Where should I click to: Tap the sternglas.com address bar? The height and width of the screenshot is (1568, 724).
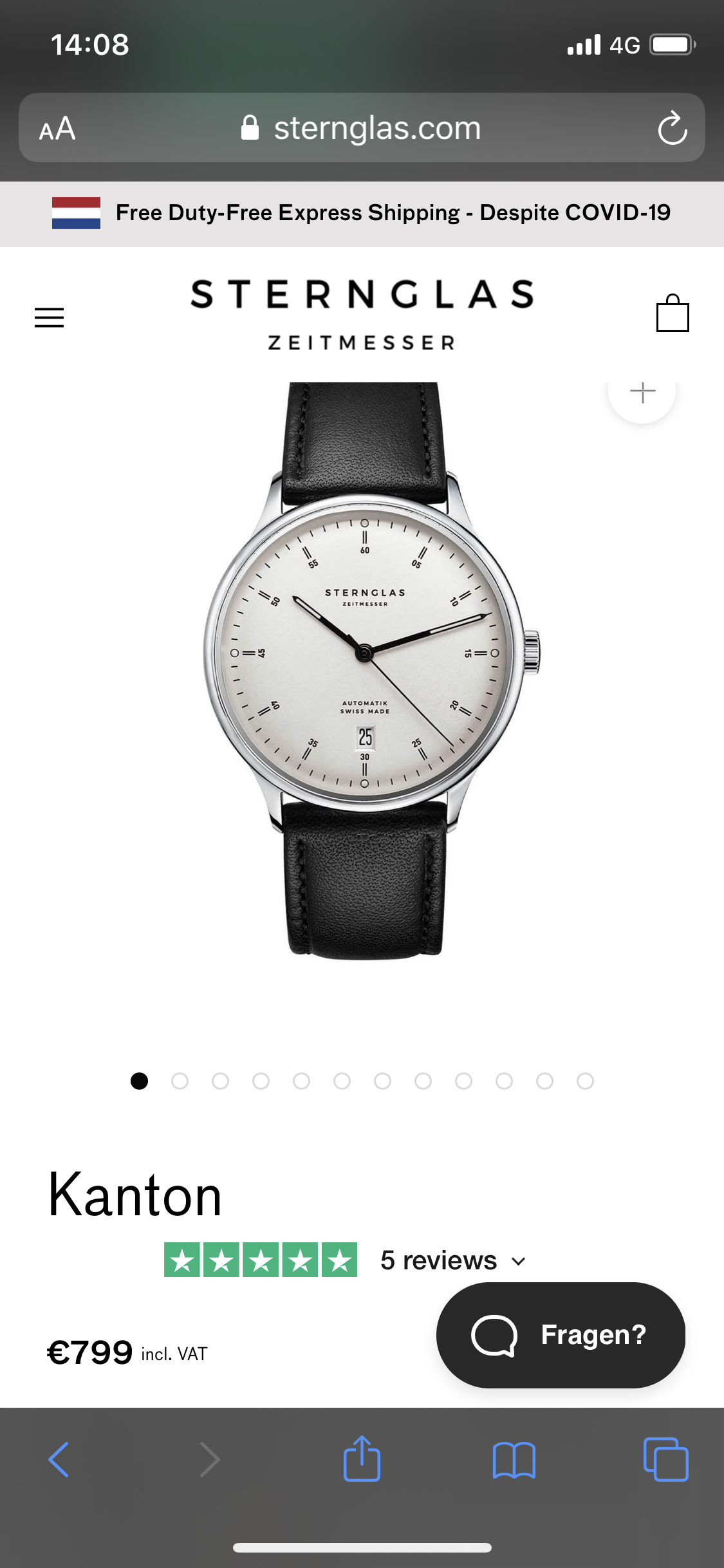pyautogui.click(x=362, y=127)
